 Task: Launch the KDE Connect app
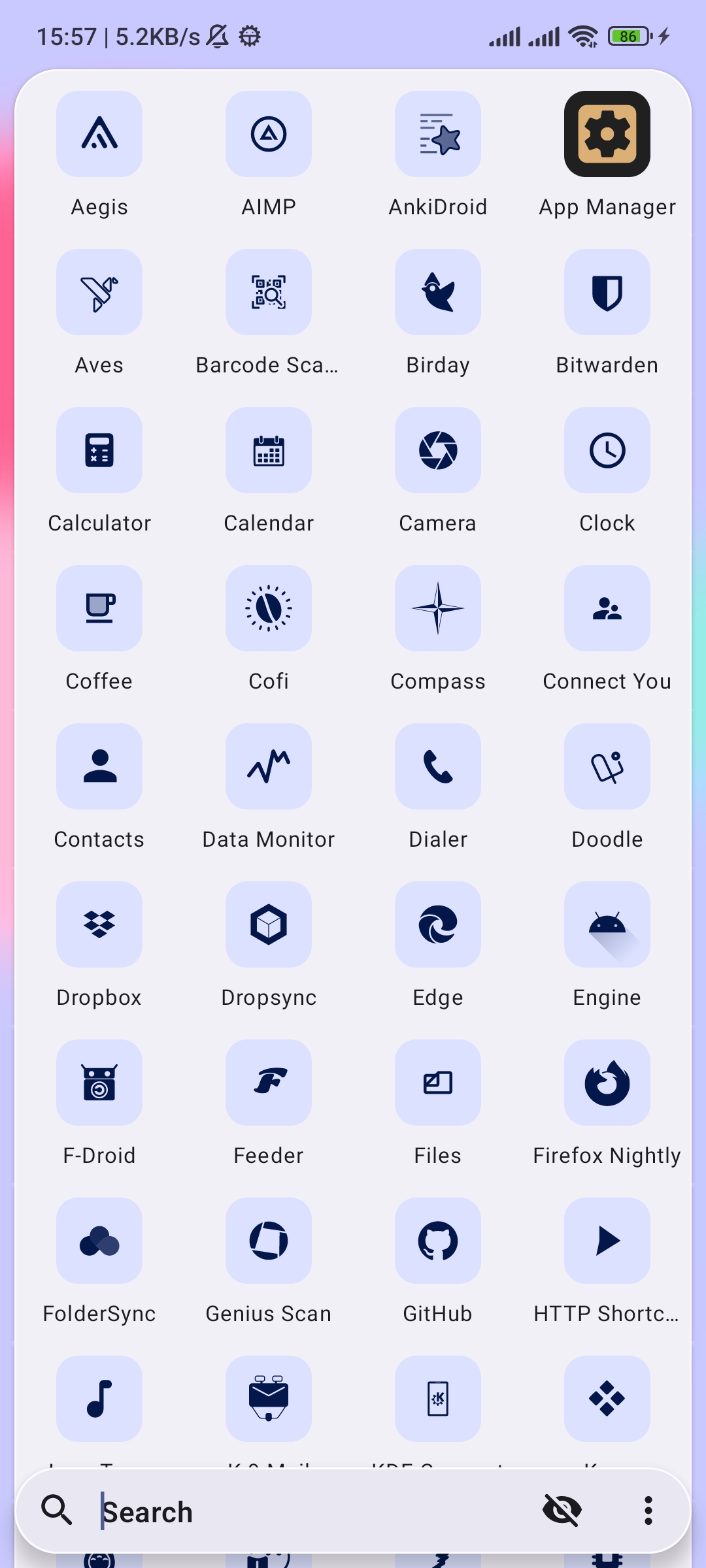coord(437,1398)
